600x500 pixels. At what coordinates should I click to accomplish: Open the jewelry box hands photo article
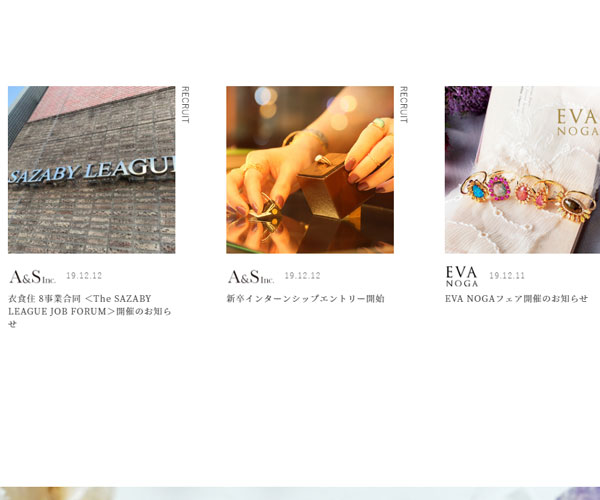[310, 169]
